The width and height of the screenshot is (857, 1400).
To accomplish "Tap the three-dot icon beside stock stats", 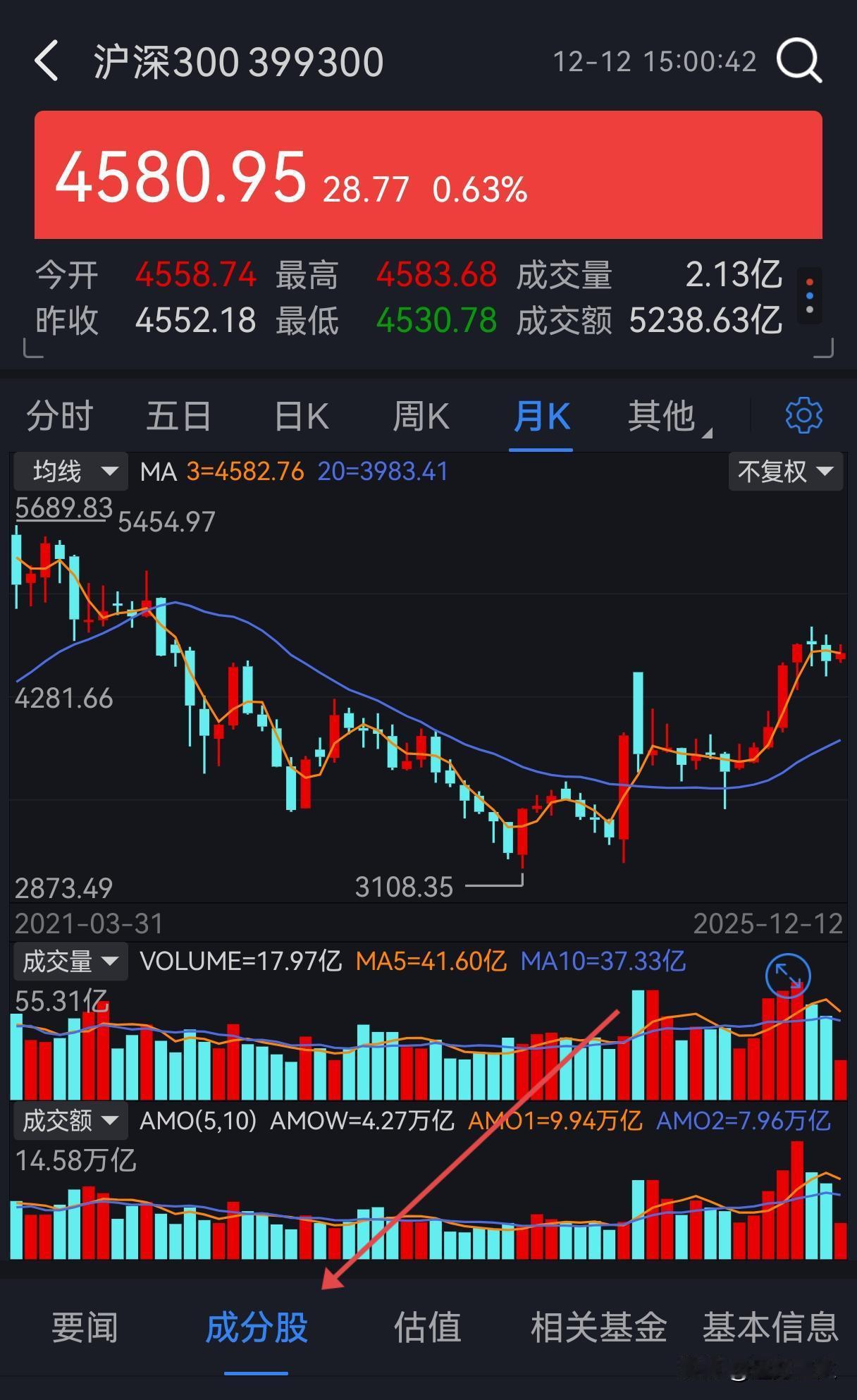I will pyautogui.click(x=809, y=295).
